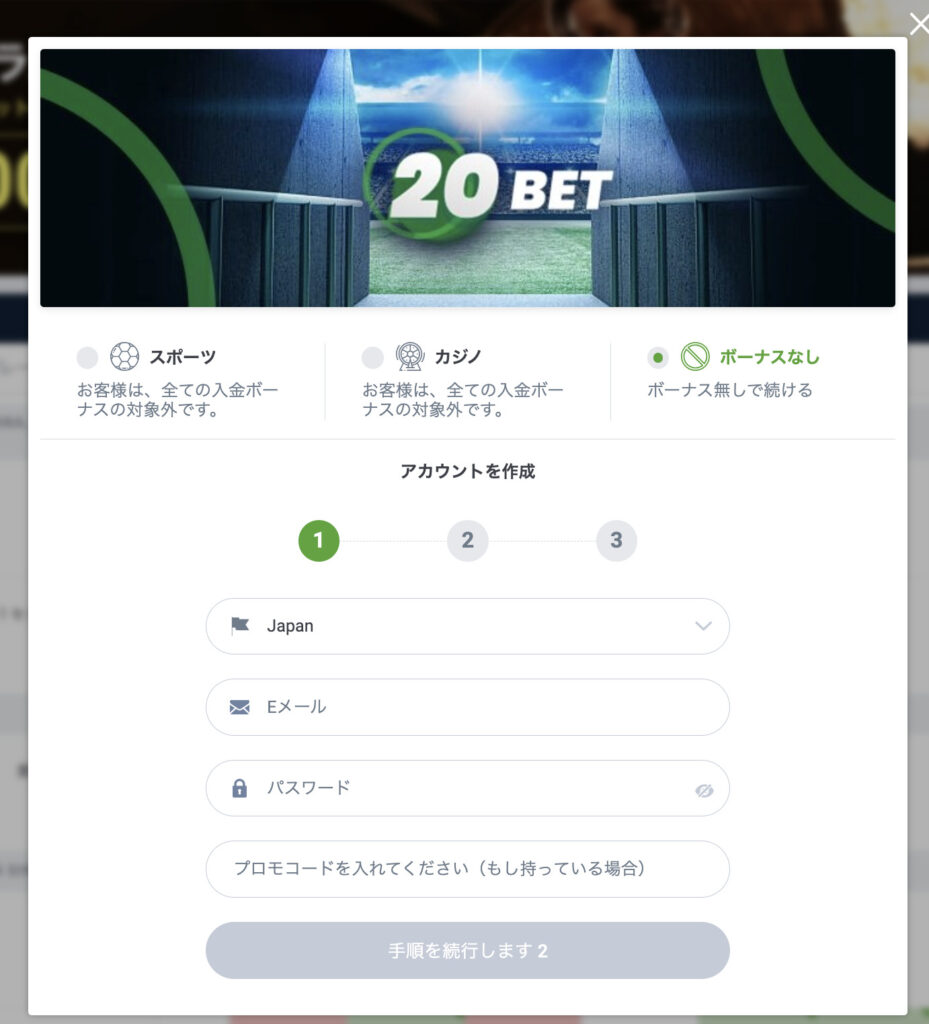Tap the 手順を続行します 2 button
This screenshot has width=929, height=1024.
point(467,951)
